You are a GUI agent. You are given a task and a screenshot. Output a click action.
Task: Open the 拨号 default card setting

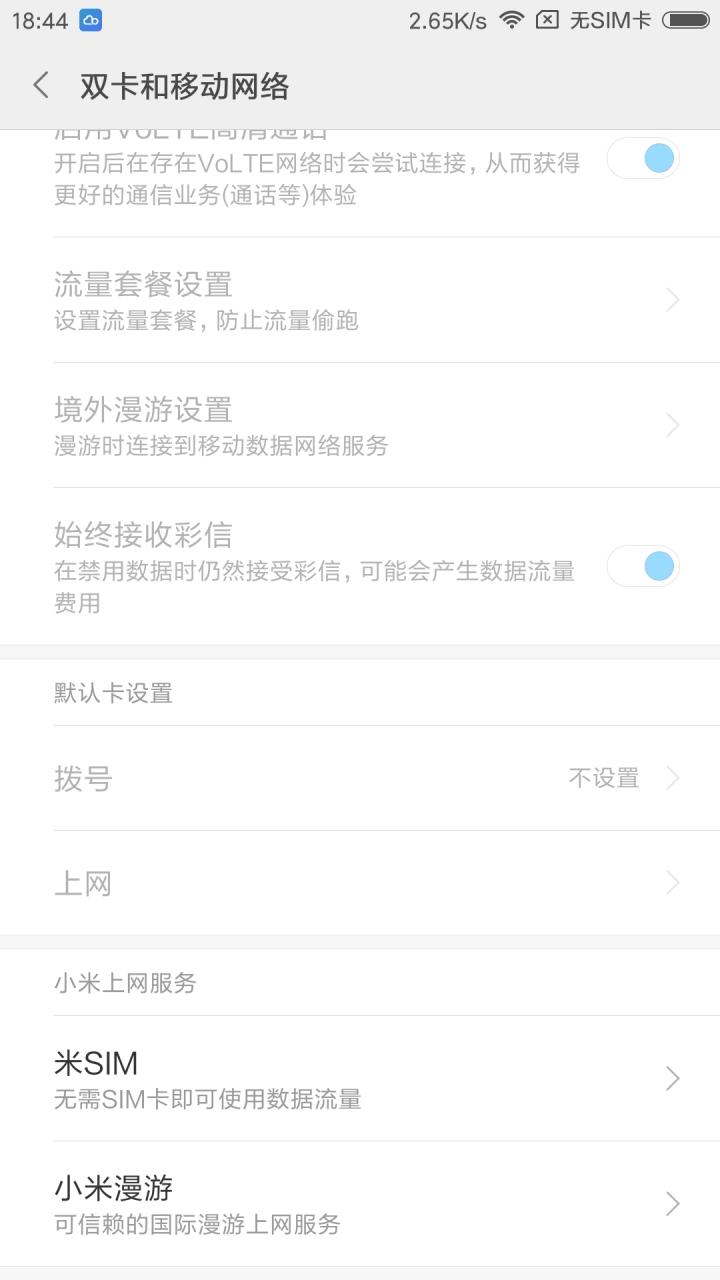pos(360,778)
